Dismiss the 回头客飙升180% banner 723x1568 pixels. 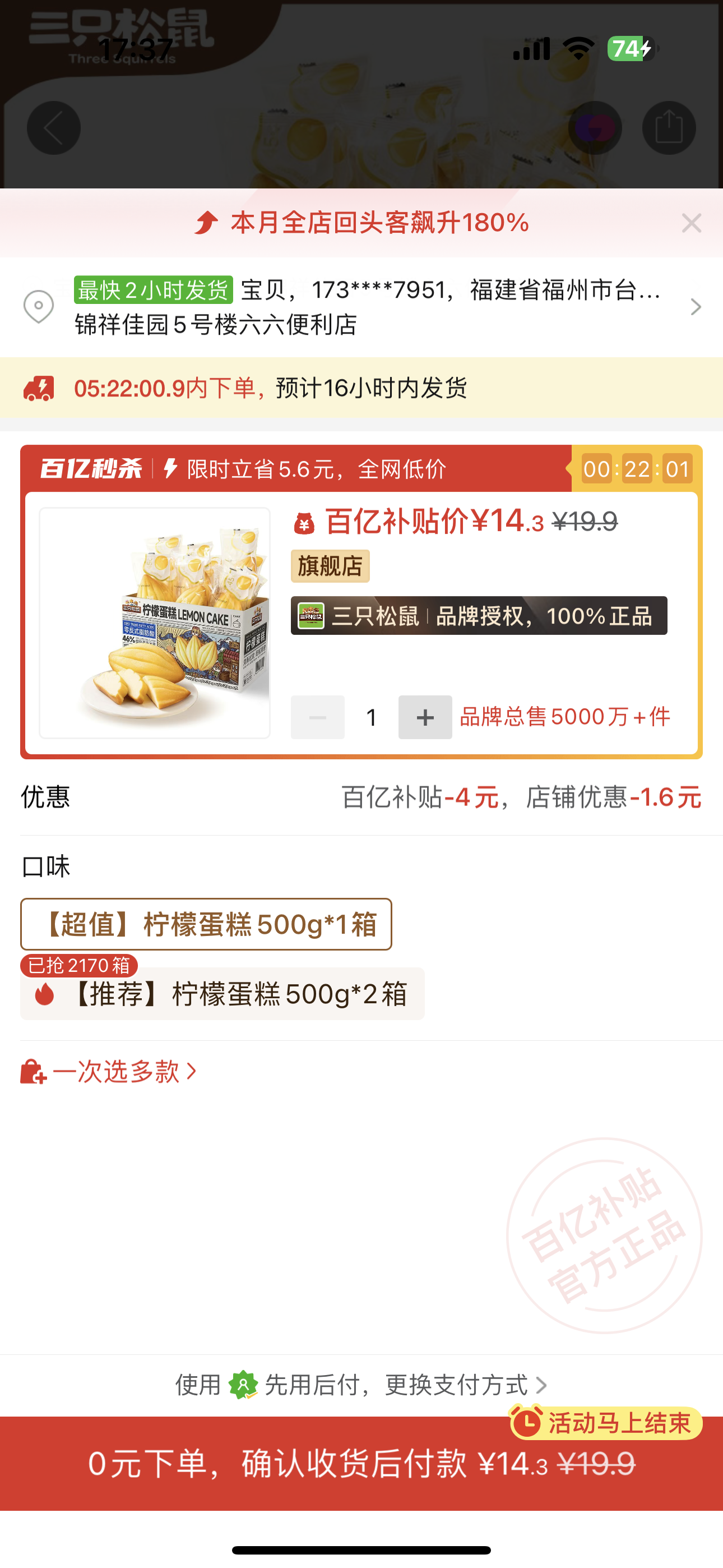pyautogui.click(x=692, y=223)
